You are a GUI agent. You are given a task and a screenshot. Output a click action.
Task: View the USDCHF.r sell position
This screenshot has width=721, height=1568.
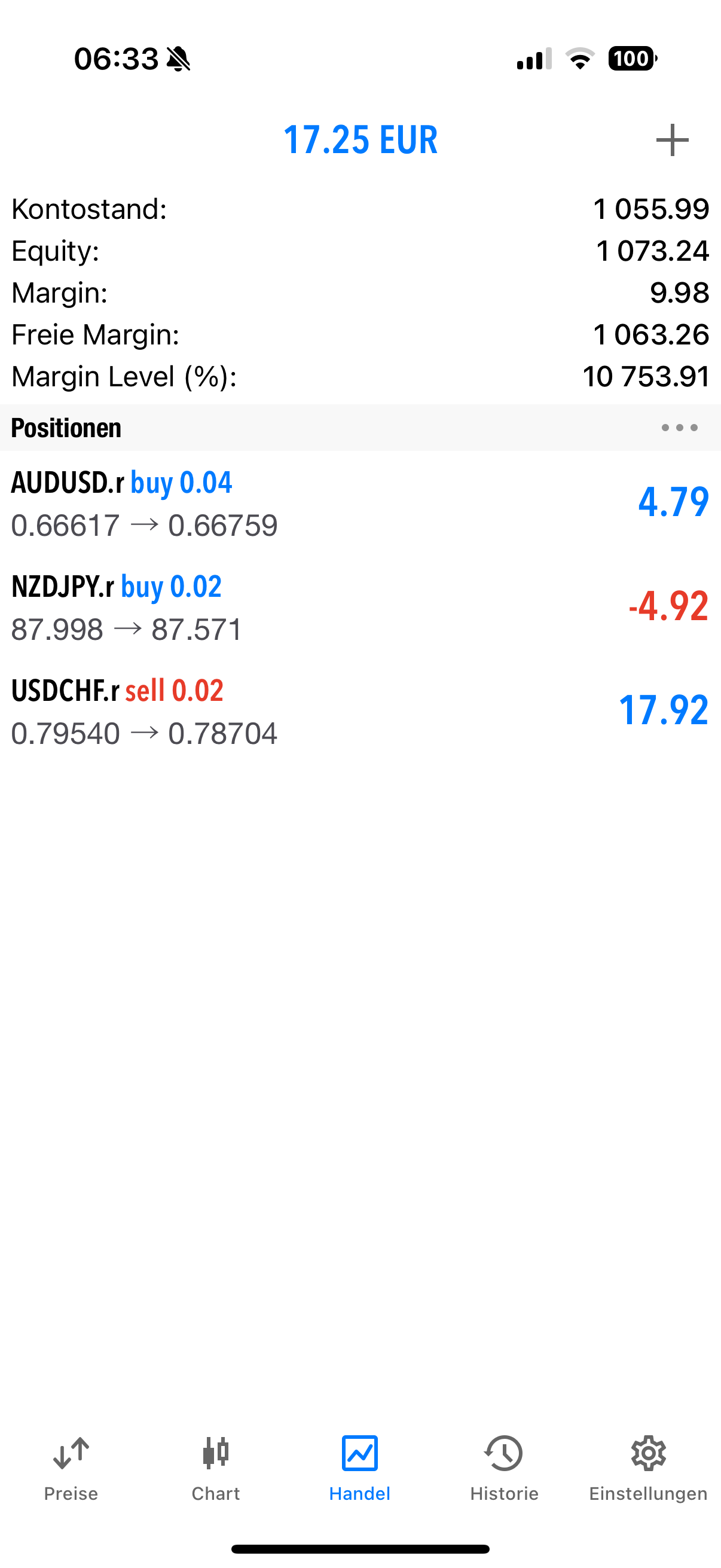(x=360, y=711)
